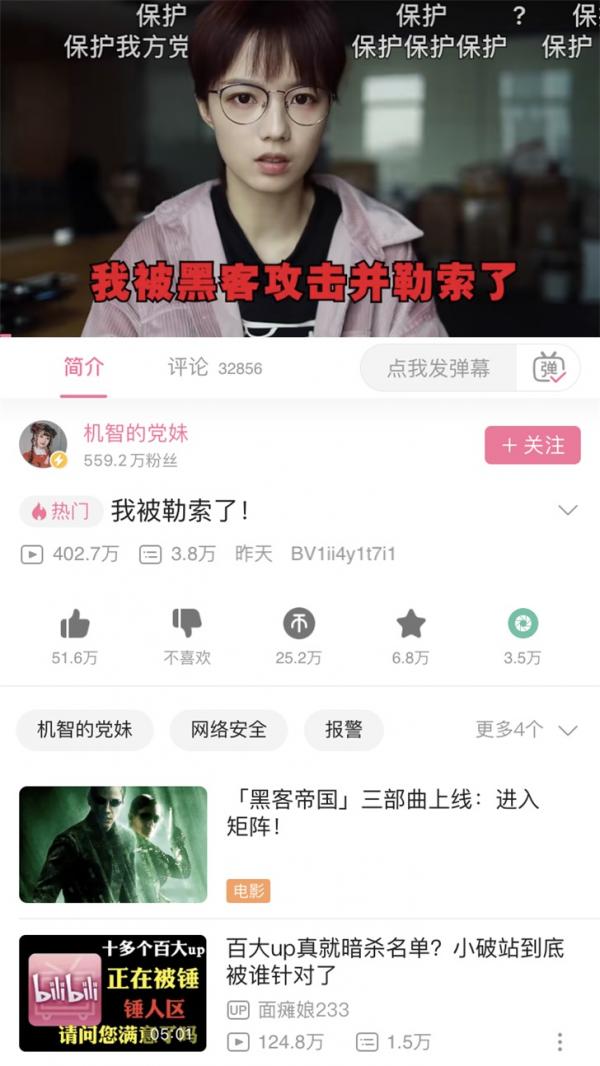Viewport: 600px width, 1066px height.
Task: Mark the video as 不喜欢
Action: click(187, 625)
